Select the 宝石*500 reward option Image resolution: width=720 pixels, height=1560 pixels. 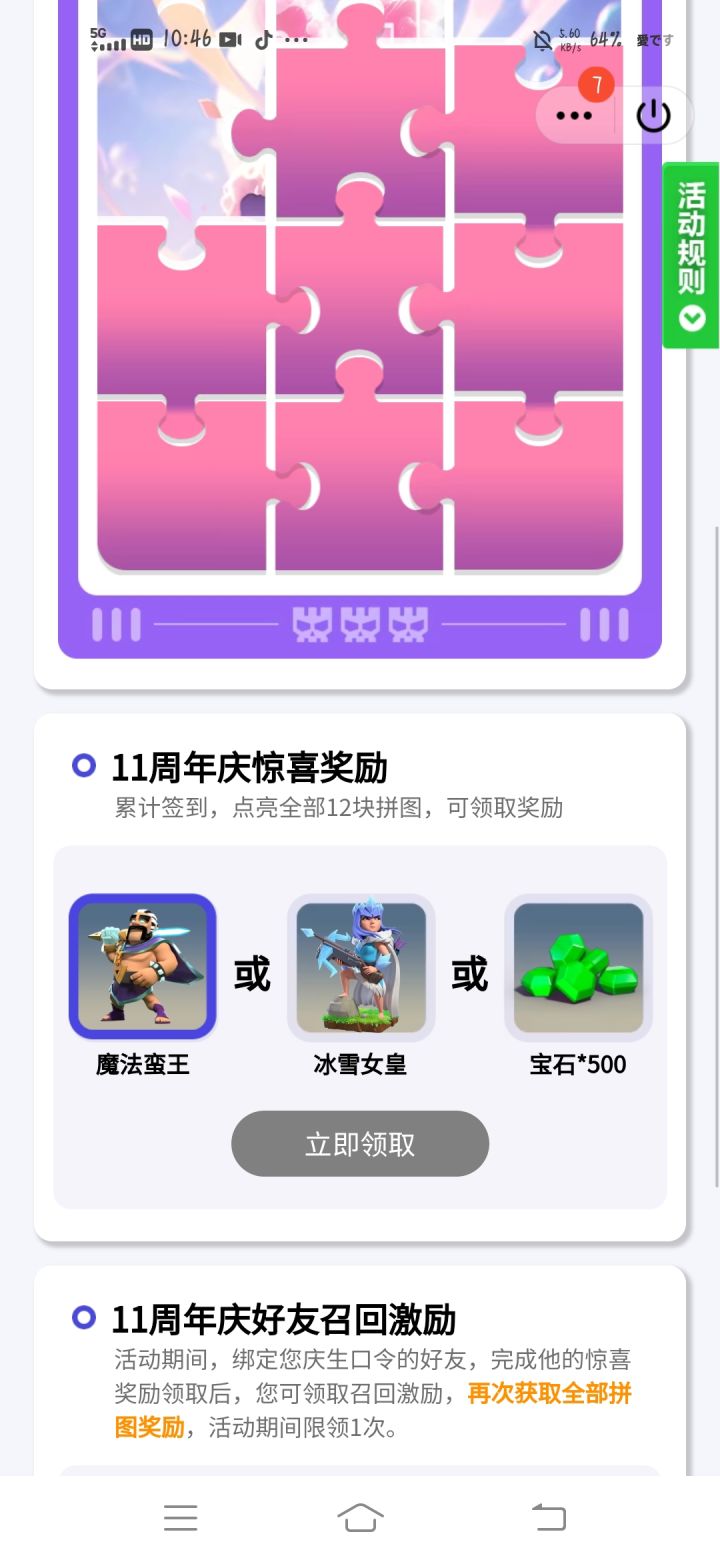click(578, 965)
